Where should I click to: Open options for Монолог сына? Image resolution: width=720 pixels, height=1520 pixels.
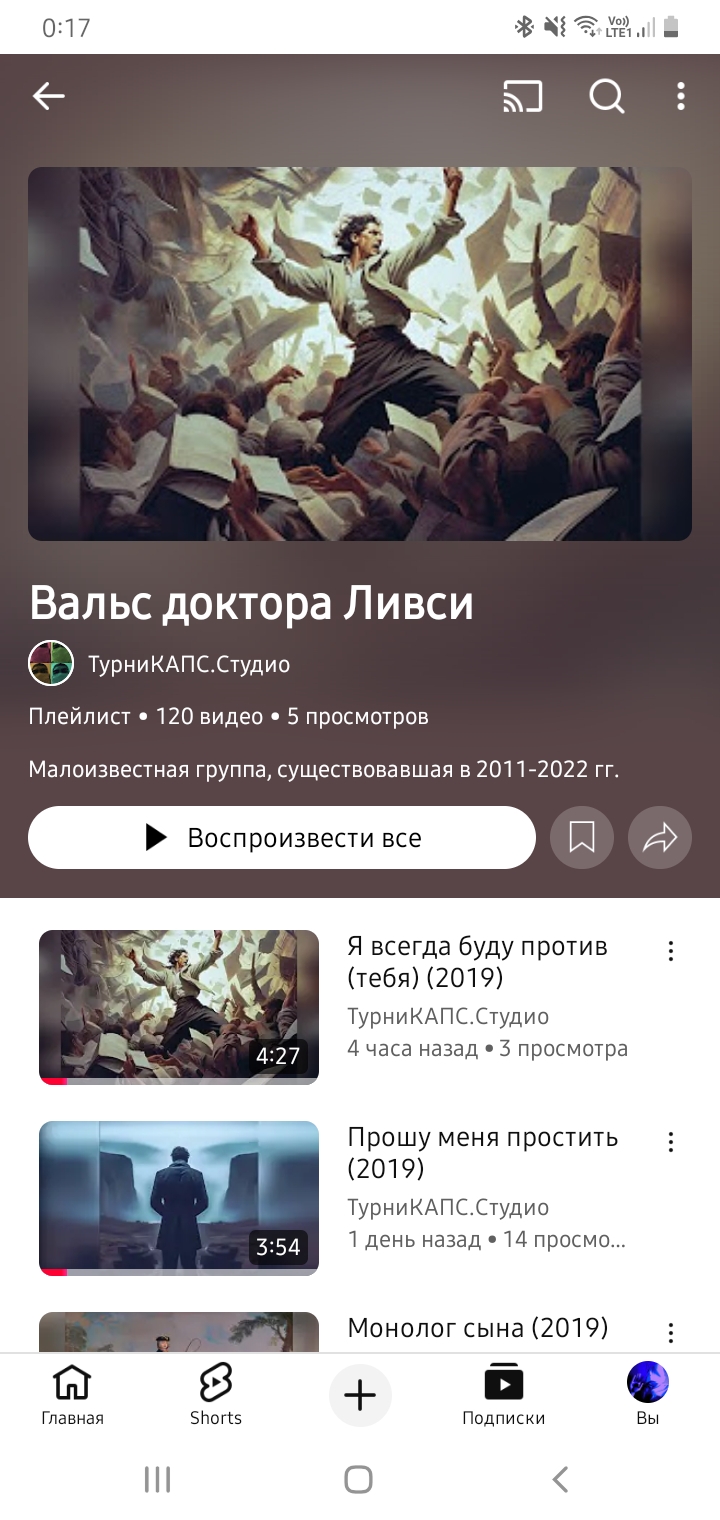[671, 1332]
